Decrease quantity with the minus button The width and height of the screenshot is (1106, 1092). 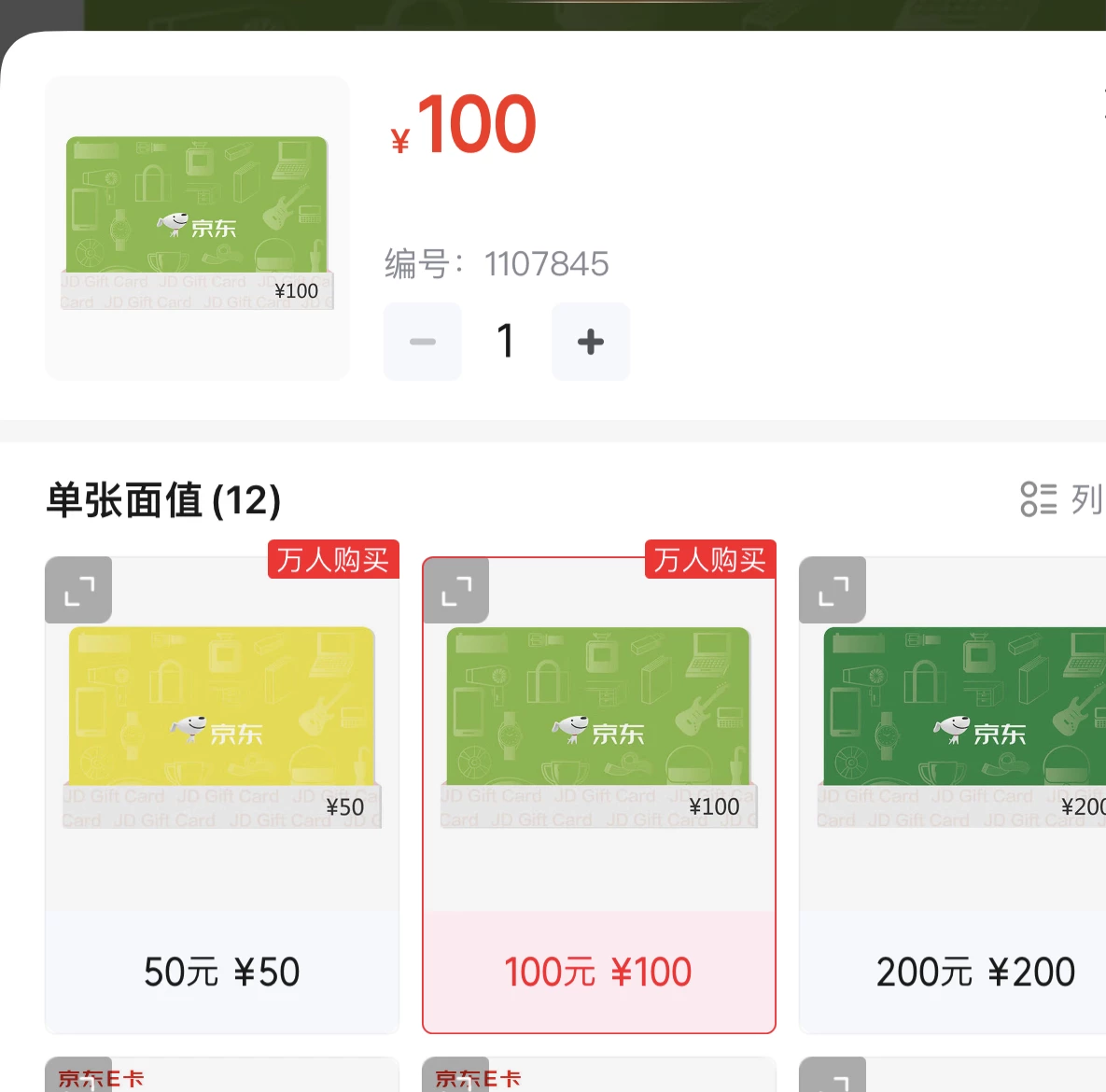[423, 342]
